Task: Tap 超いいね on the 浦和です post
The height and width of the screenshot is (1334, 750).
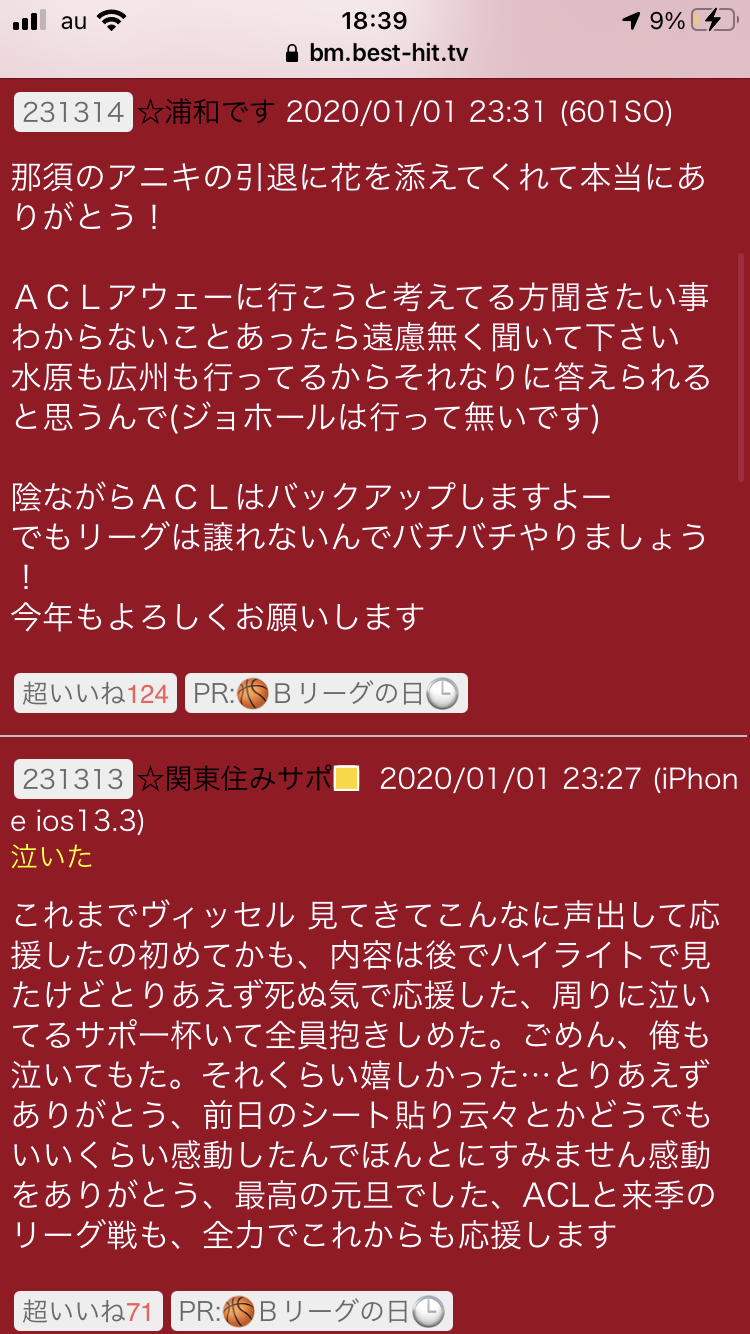Action: tap(95, 693)
